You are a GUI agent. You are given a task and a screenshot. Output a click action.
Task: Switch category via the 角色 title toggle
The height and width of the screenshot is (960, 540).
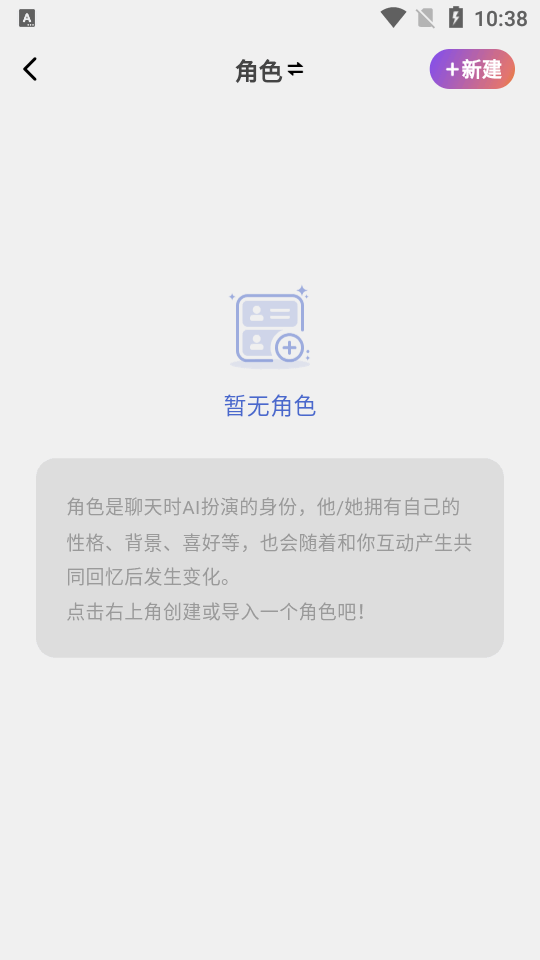point(269,71)
